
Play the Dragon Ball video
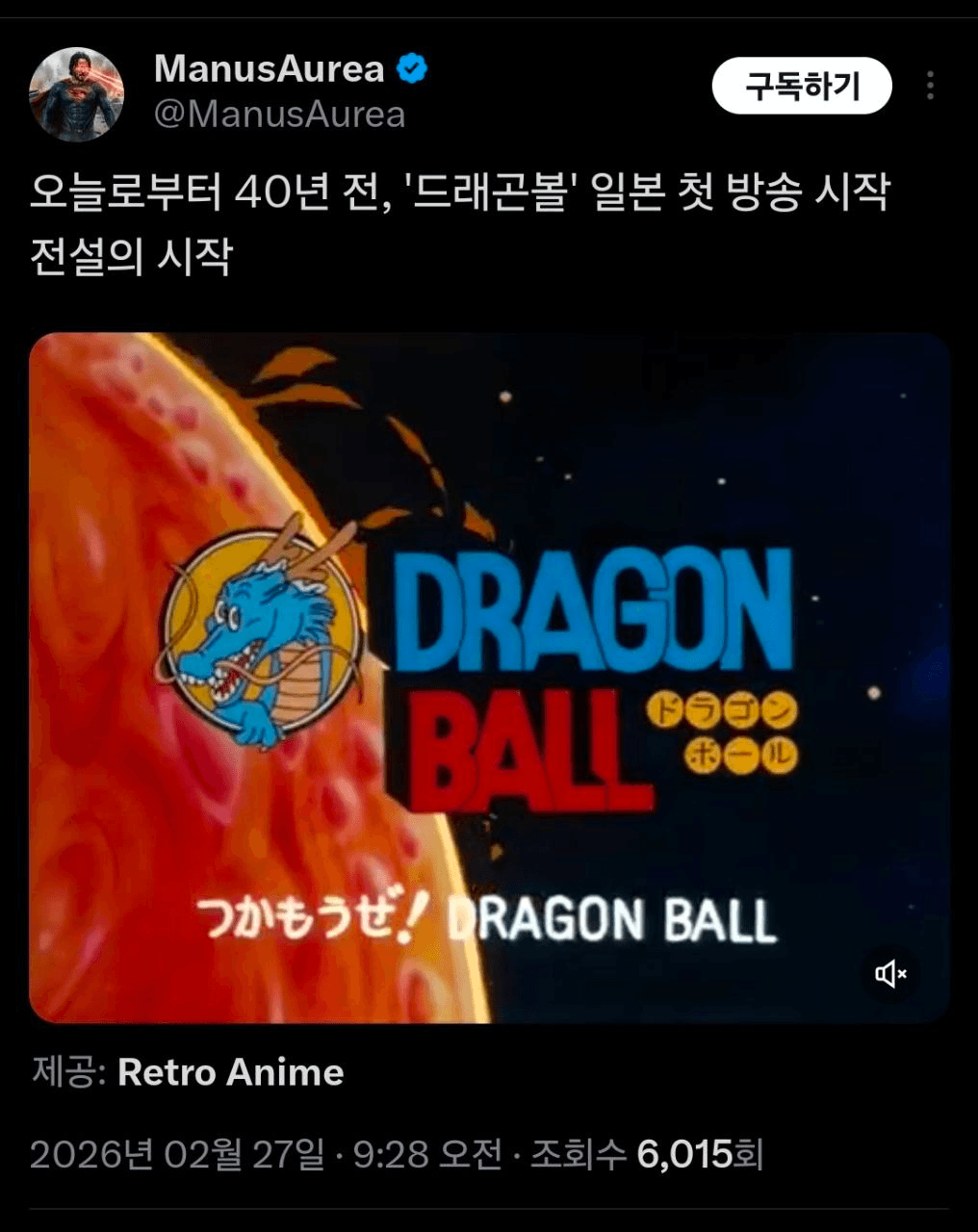489,677
